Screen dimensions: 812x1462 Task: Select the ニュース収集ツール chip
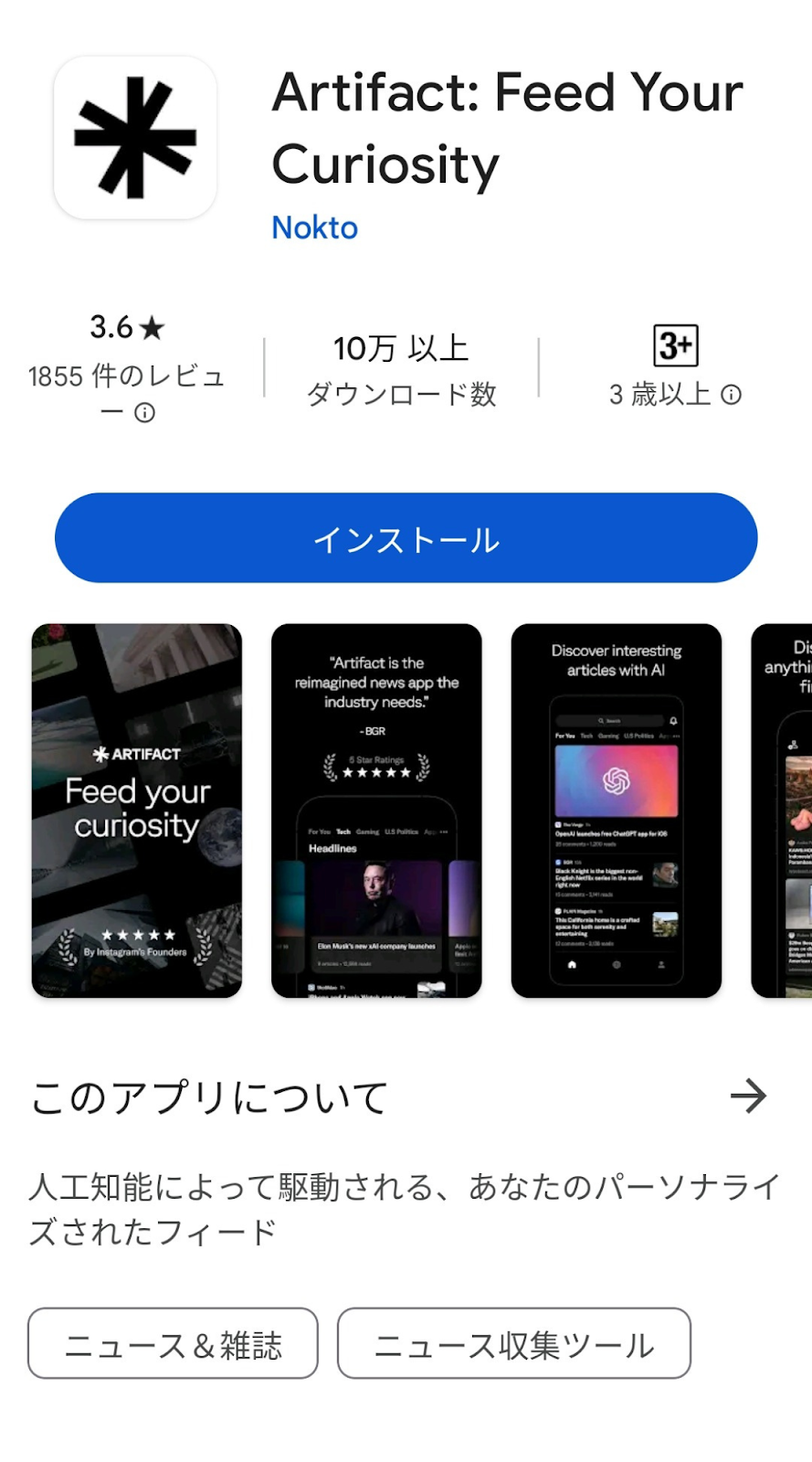pos(513,1343)
